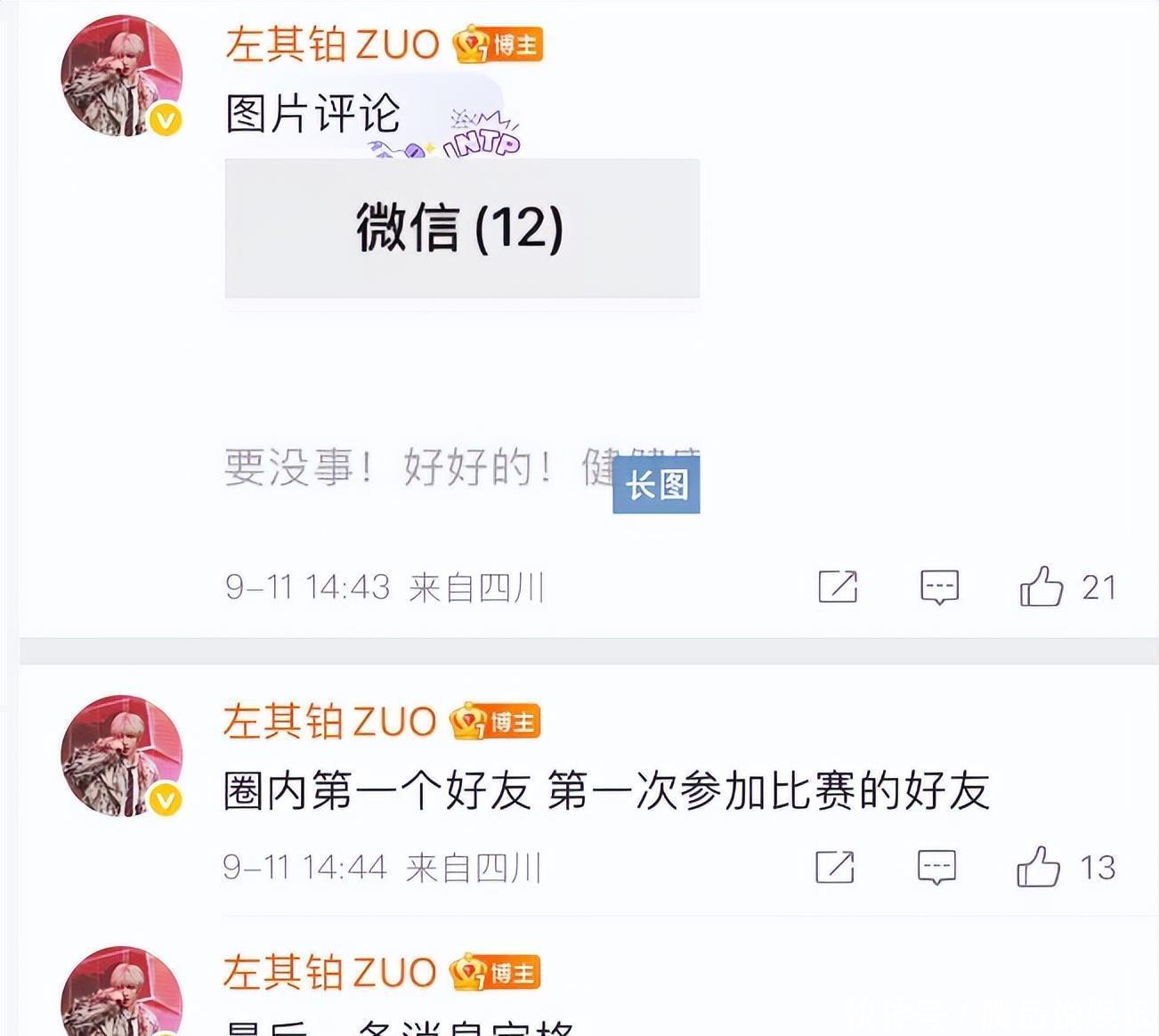The image size is (1159, 1036).
Task: Open the avatar on the 图片评论 comment
Action: click(x=122, y=77)
